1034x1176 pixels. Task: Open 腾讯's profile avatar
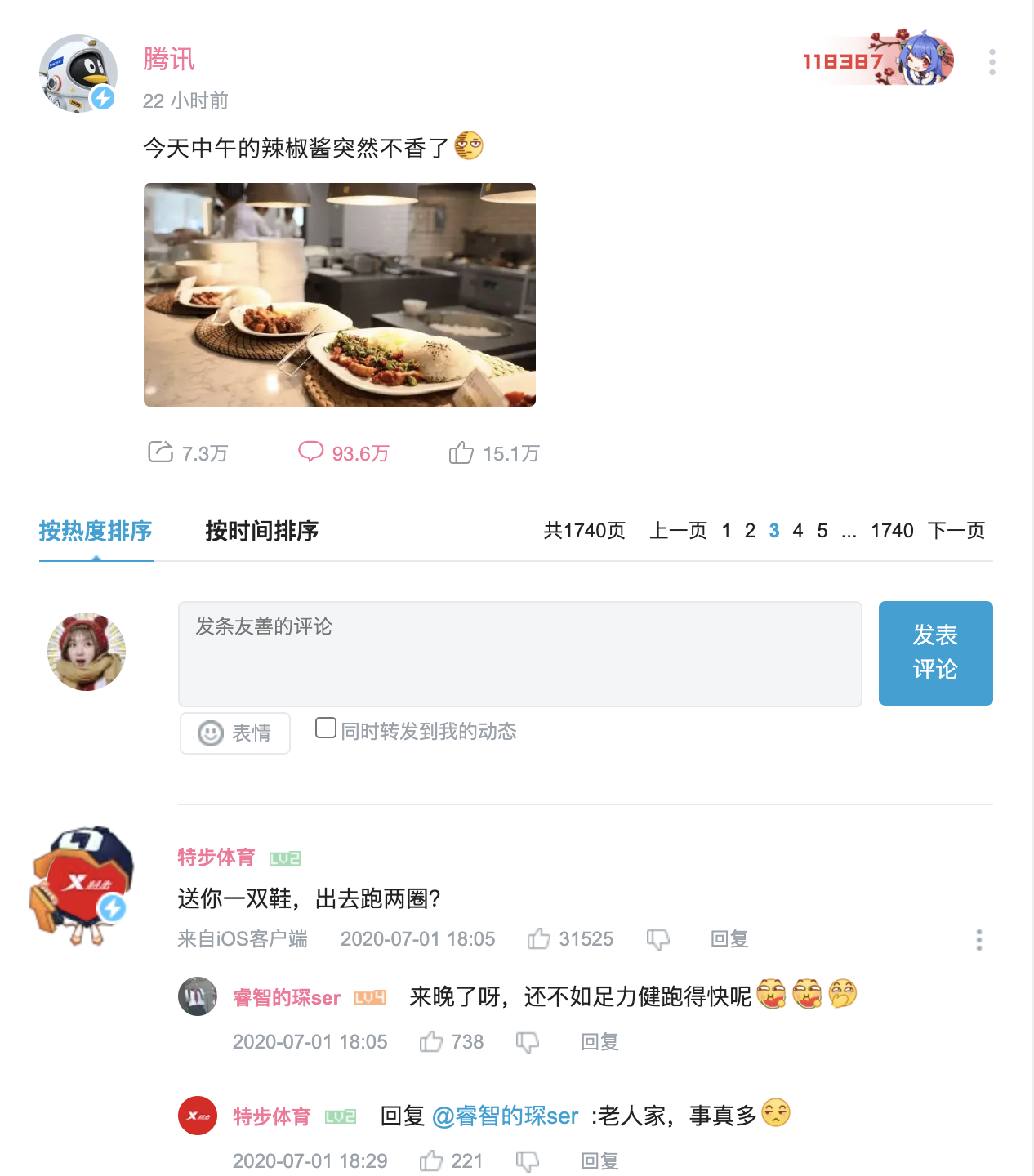tap(78, 73)
